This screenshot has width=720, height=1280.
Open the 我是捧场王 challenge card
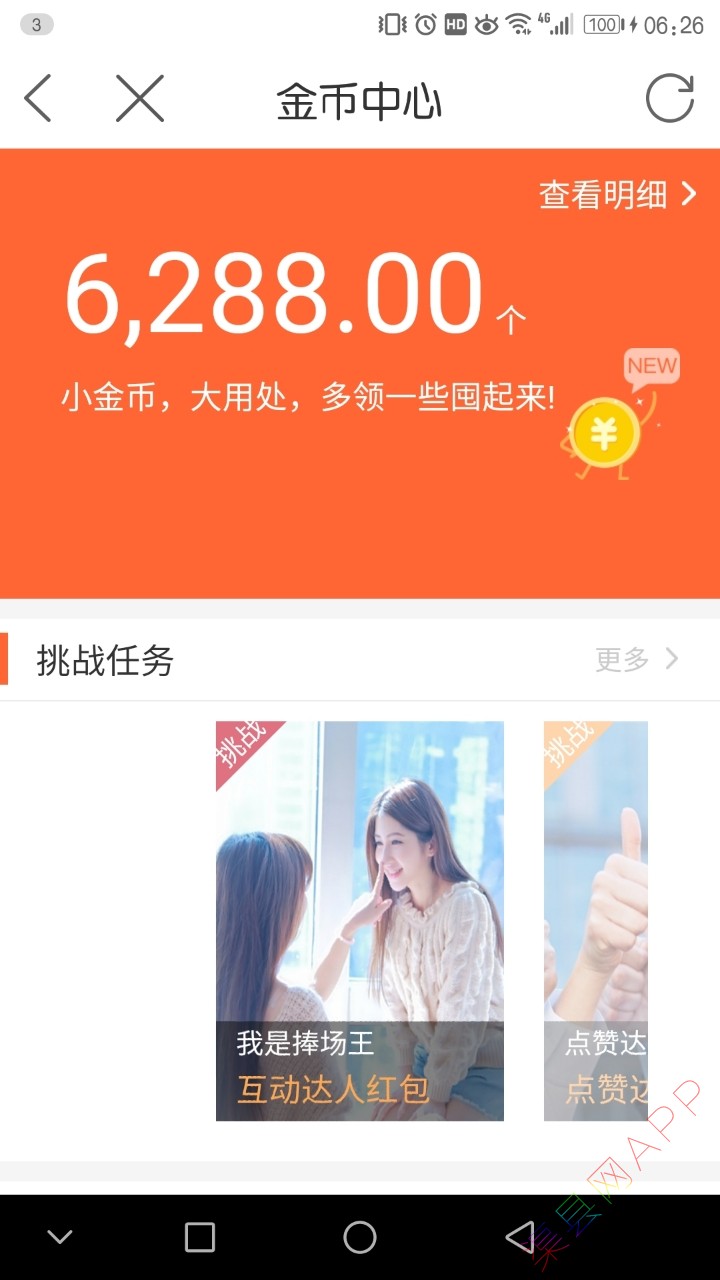click(360, 920)
